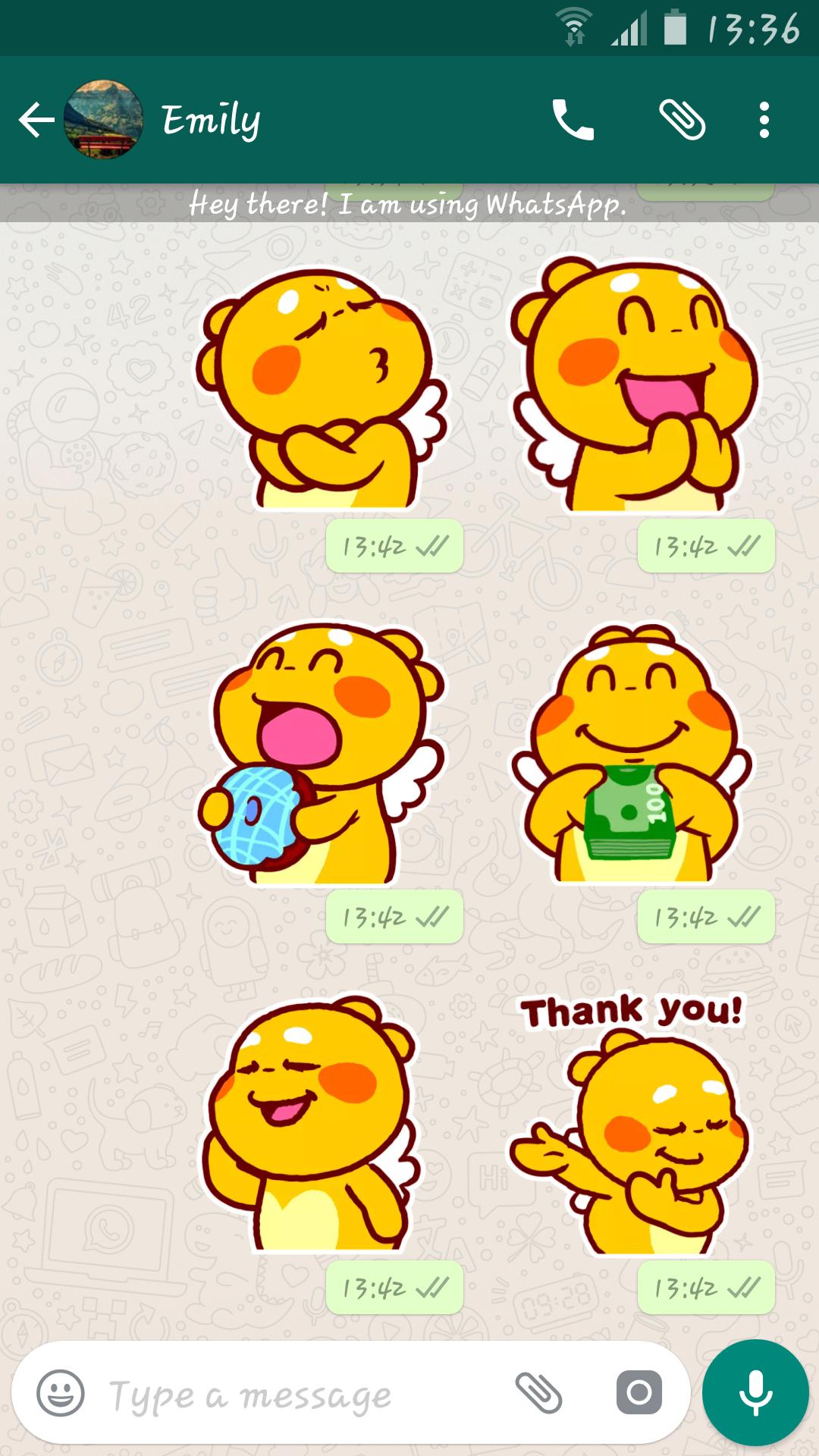Viewport: 819px width, 1456px height.
Task: Tap the attachment paperclip in the top bar
Action: click(x=682, y=120)
